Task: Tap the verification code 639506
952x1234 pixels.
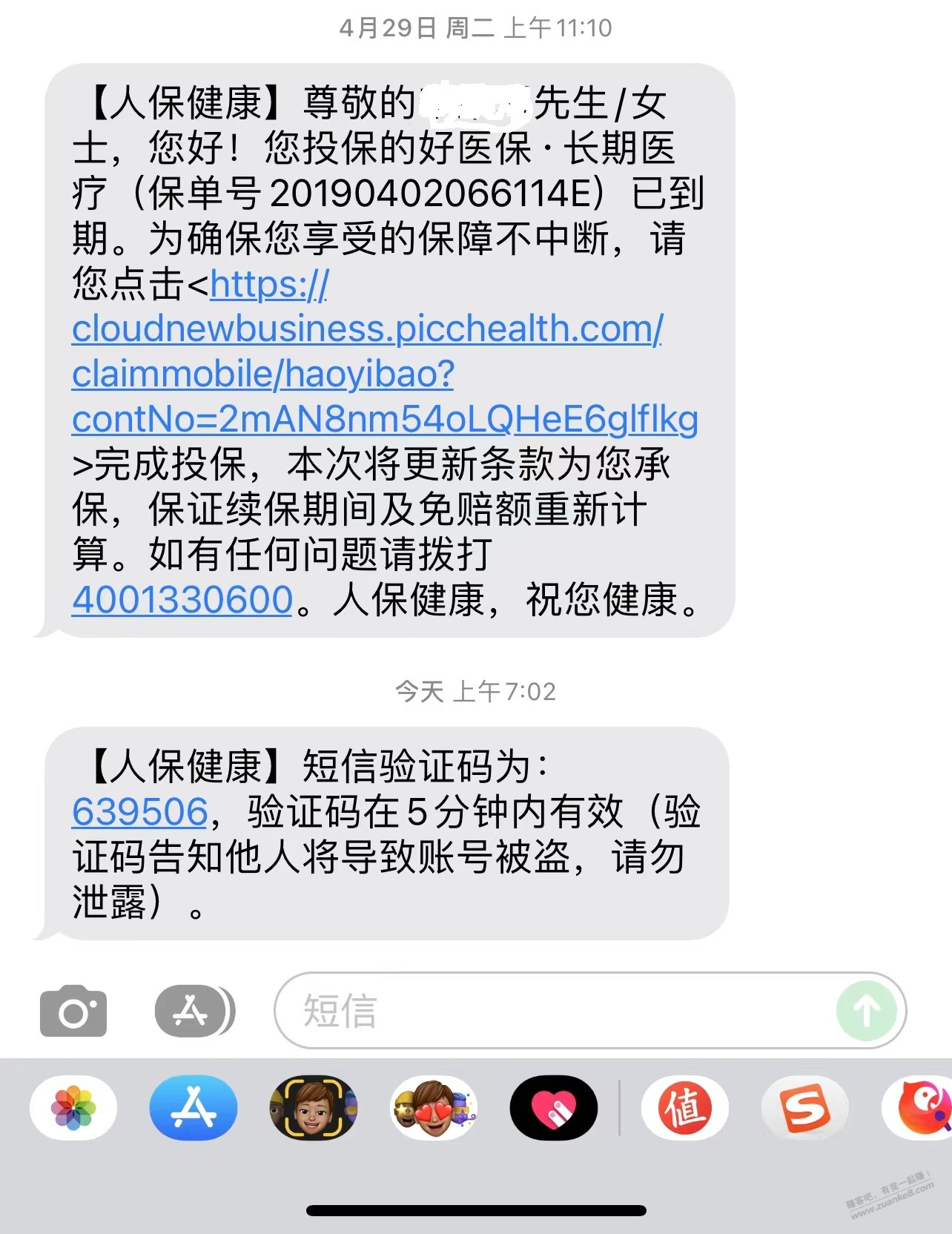Action: pos(139,811)
